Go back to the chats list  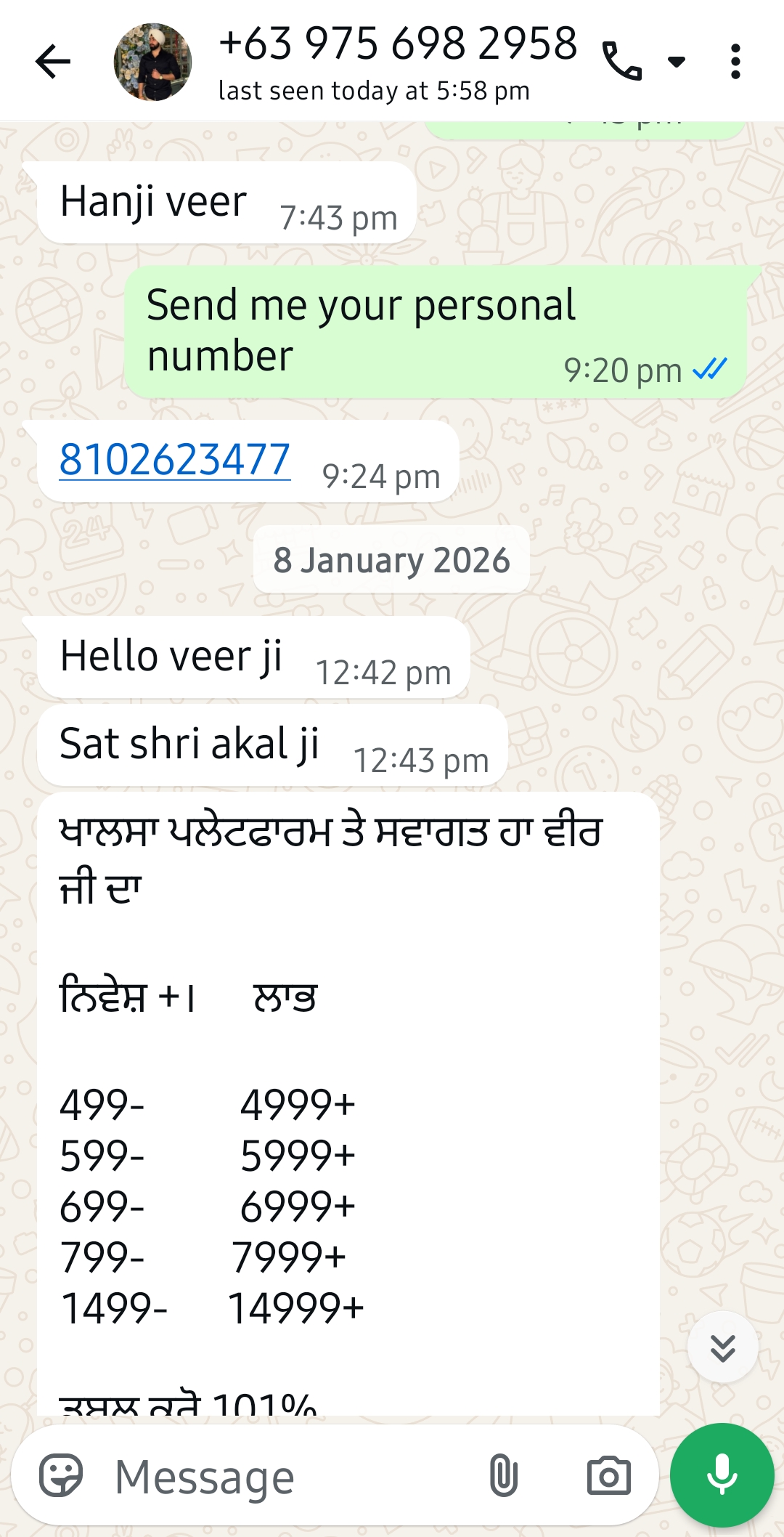click(53, 61)
